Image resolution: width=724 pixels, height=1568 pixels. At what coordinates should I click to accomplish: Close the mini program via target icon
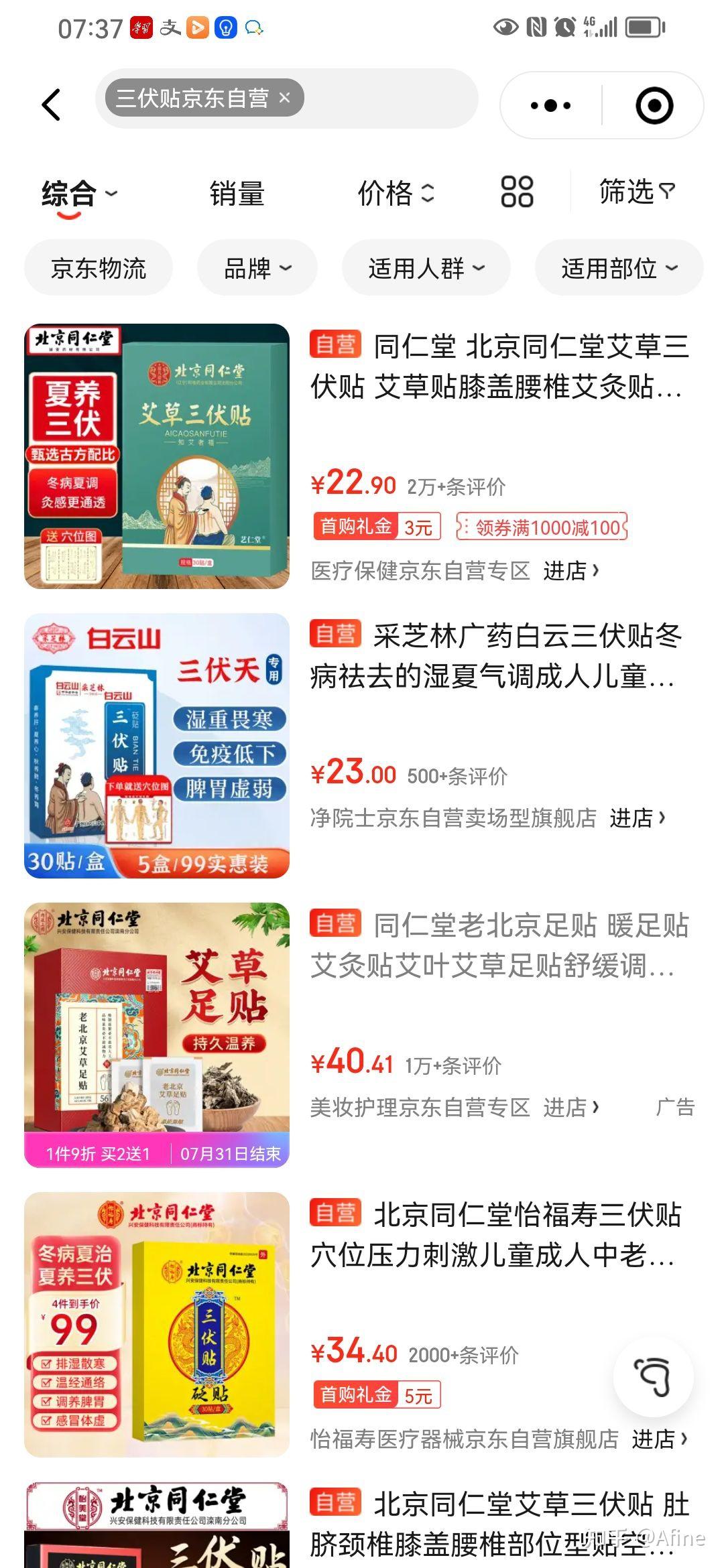(x=654, y=105)
